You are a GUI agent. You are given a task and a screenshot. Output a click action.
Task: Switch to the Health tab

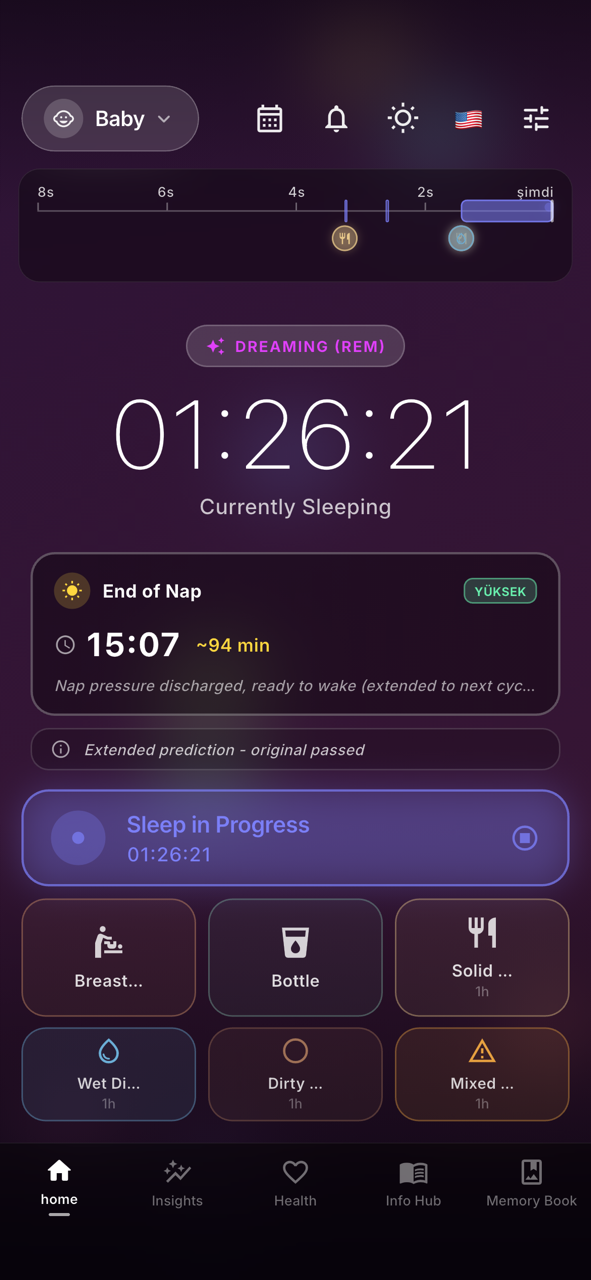coord(295,1184)
